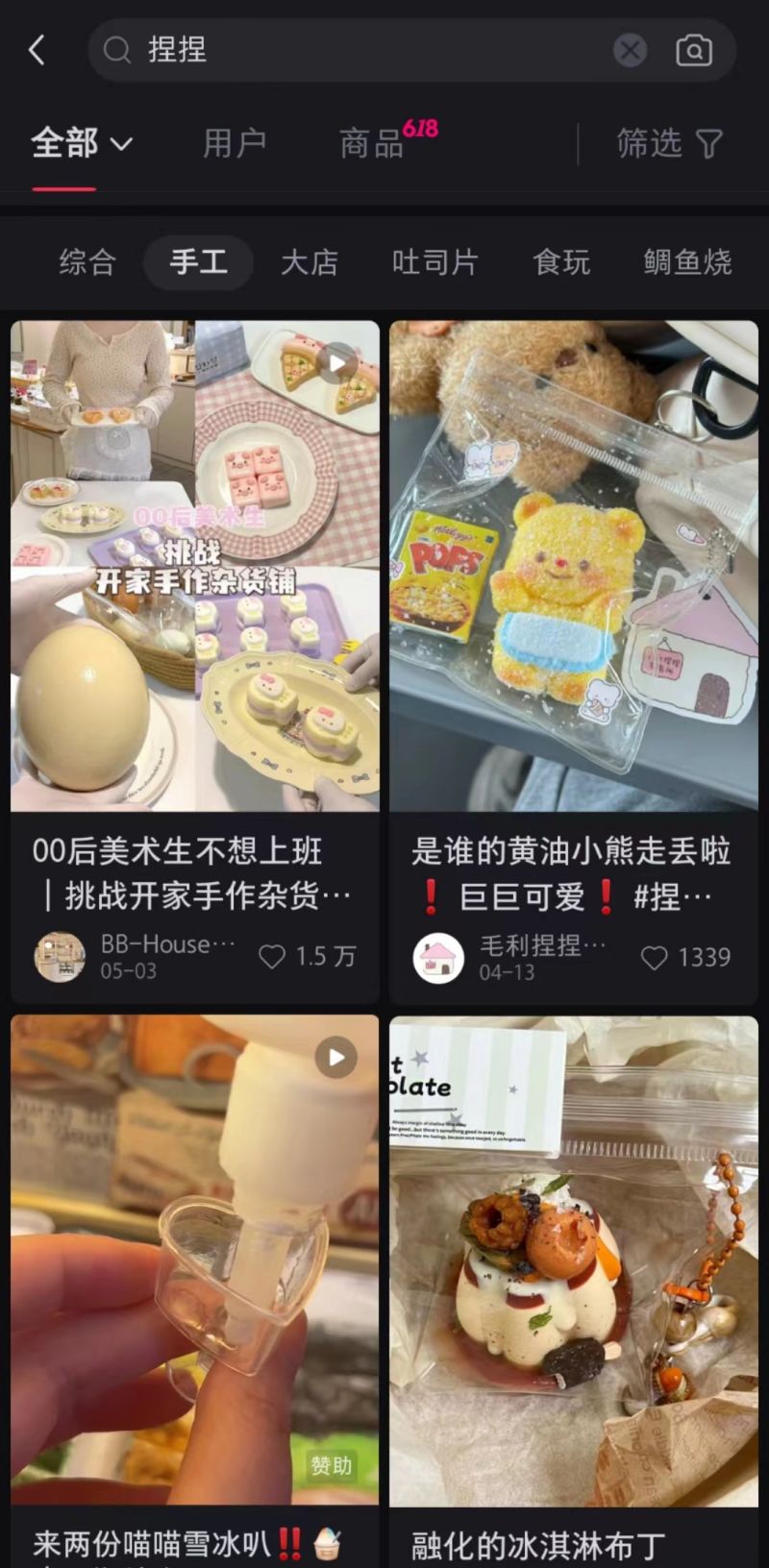Clear the search text

(x=630, y=50)
